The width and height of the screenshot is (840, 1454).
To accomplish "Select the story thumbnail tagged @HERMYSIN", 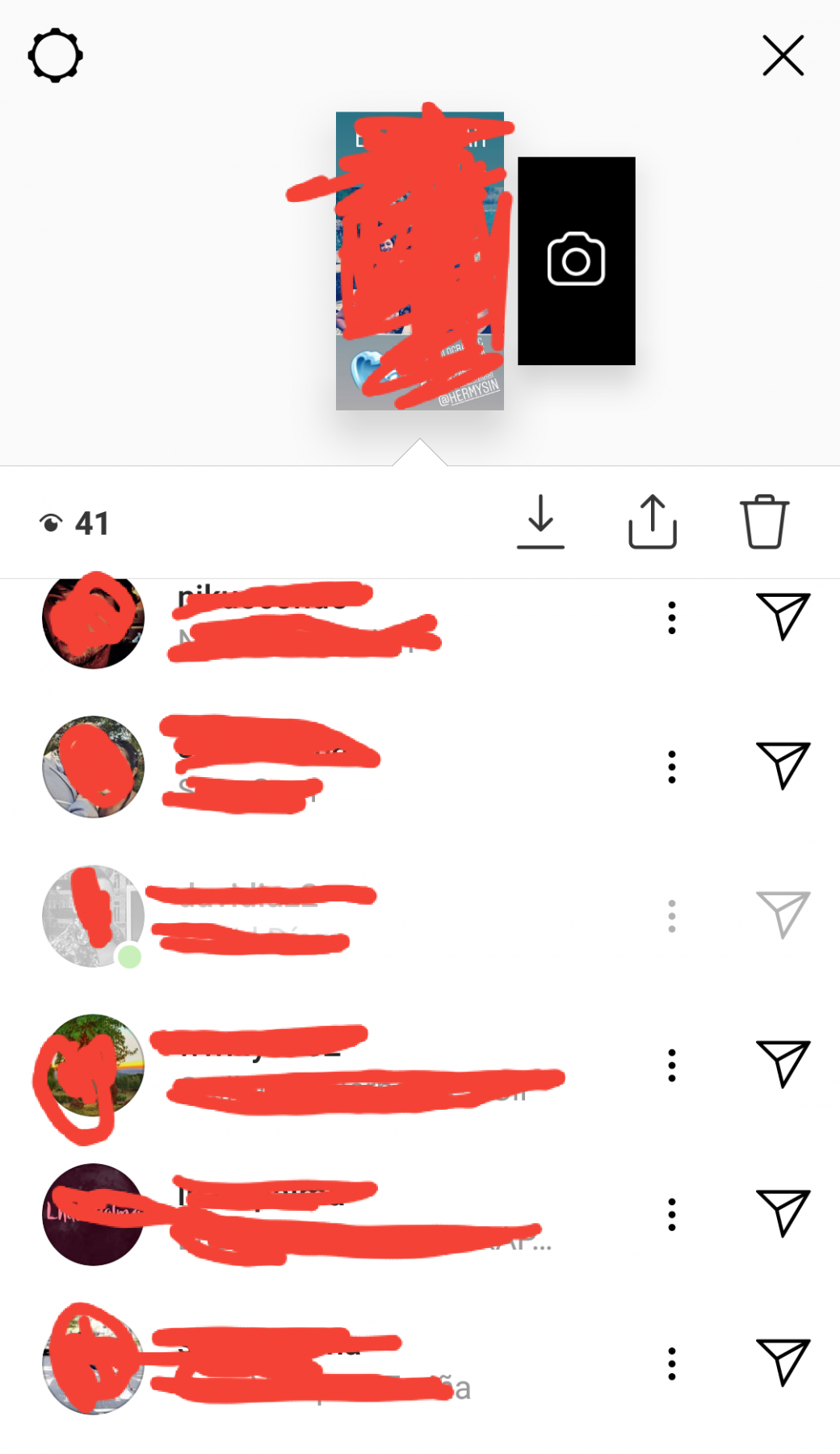I will 419,260.
